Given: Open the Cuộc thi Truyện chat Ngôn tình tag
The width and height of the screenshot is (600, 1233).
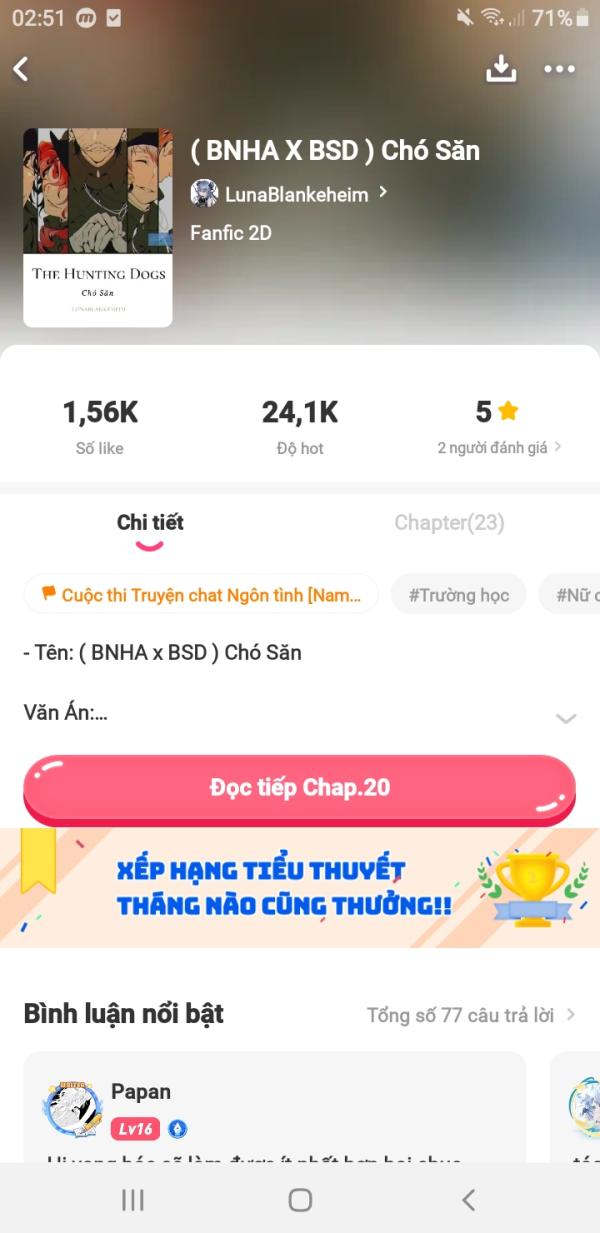Looking at the screenshot, I should click(x=201, y=594).
